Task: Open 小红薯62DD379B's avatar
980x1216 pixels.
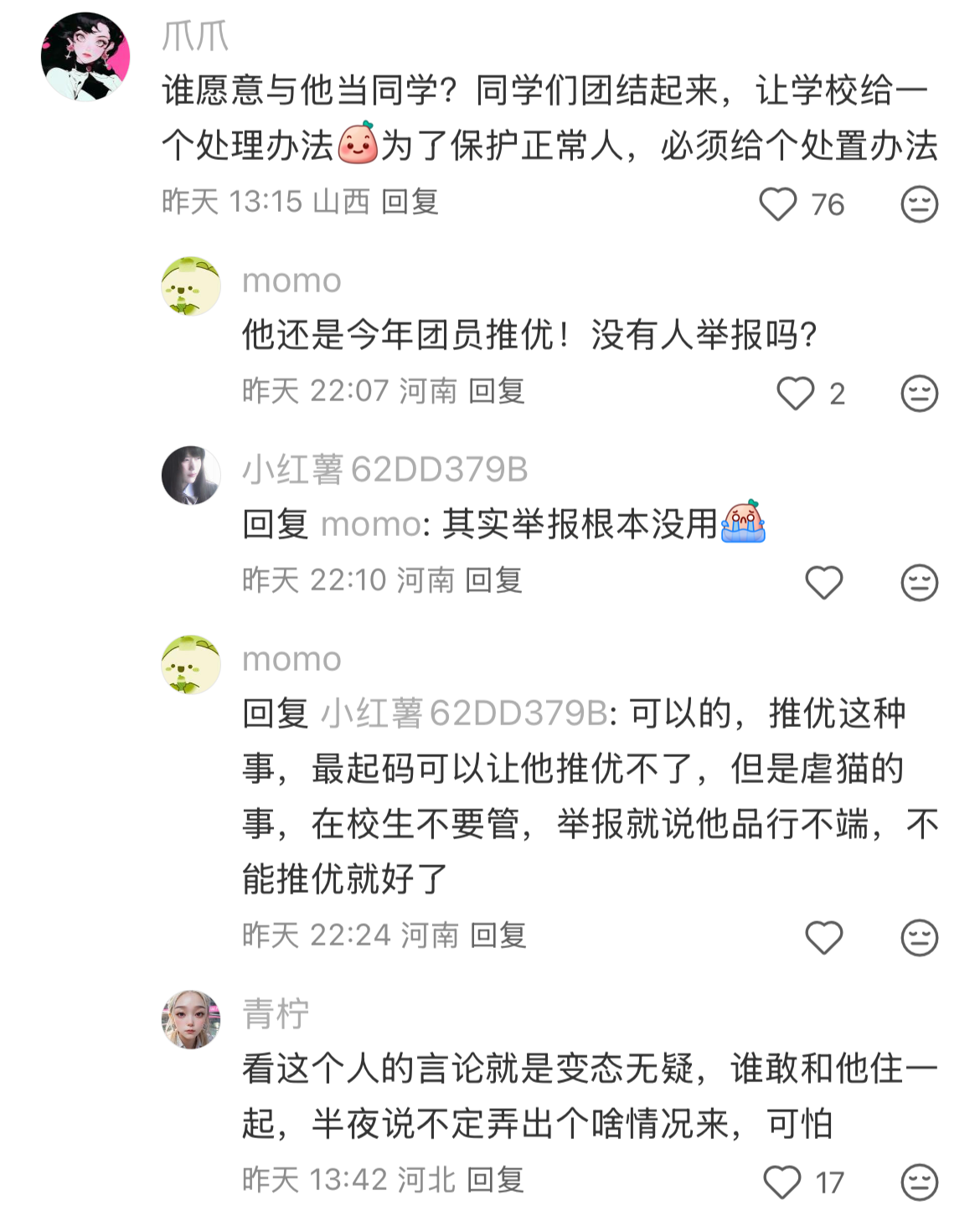Action: (x=191, y=476)
